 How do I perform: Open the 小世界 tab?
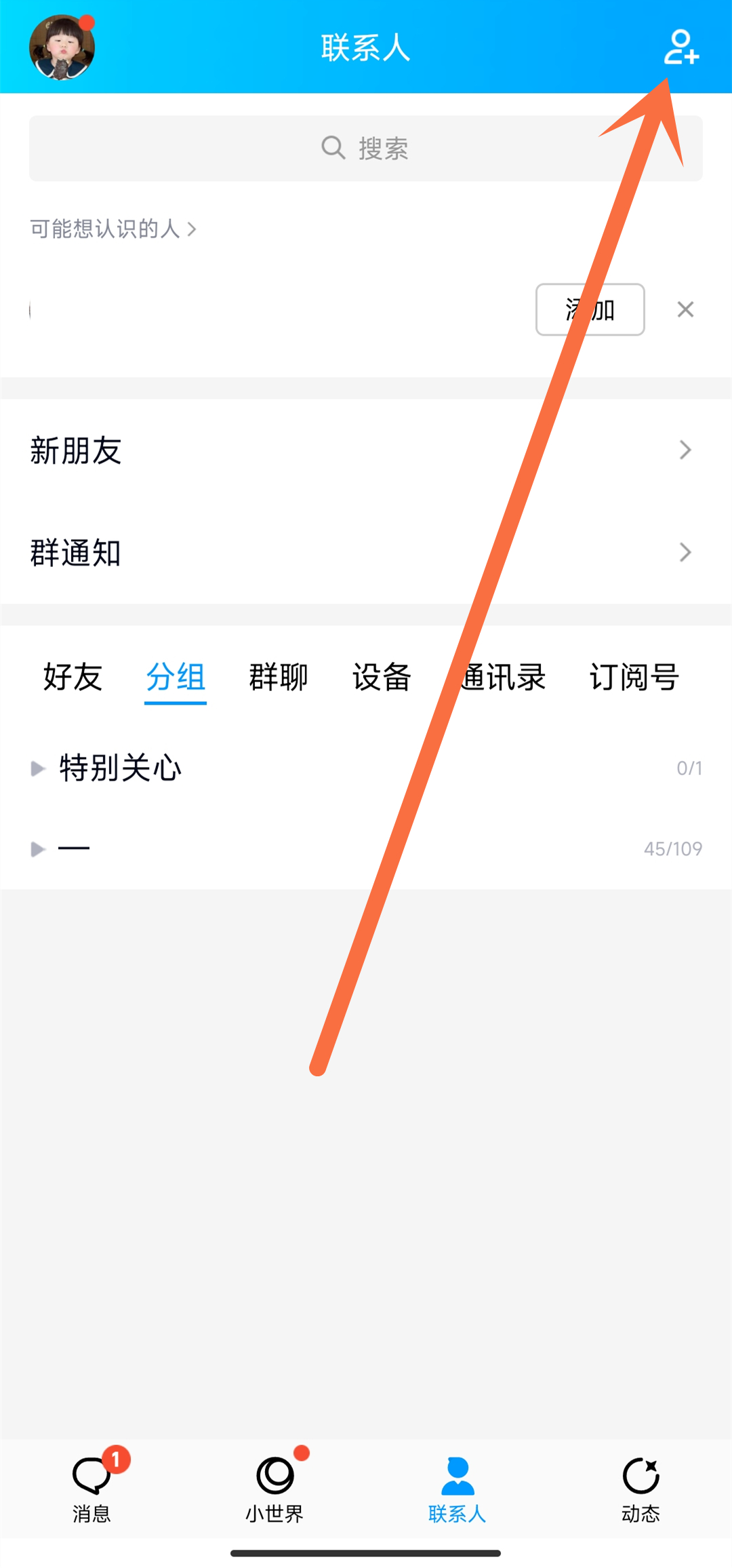pos(274,1489)
